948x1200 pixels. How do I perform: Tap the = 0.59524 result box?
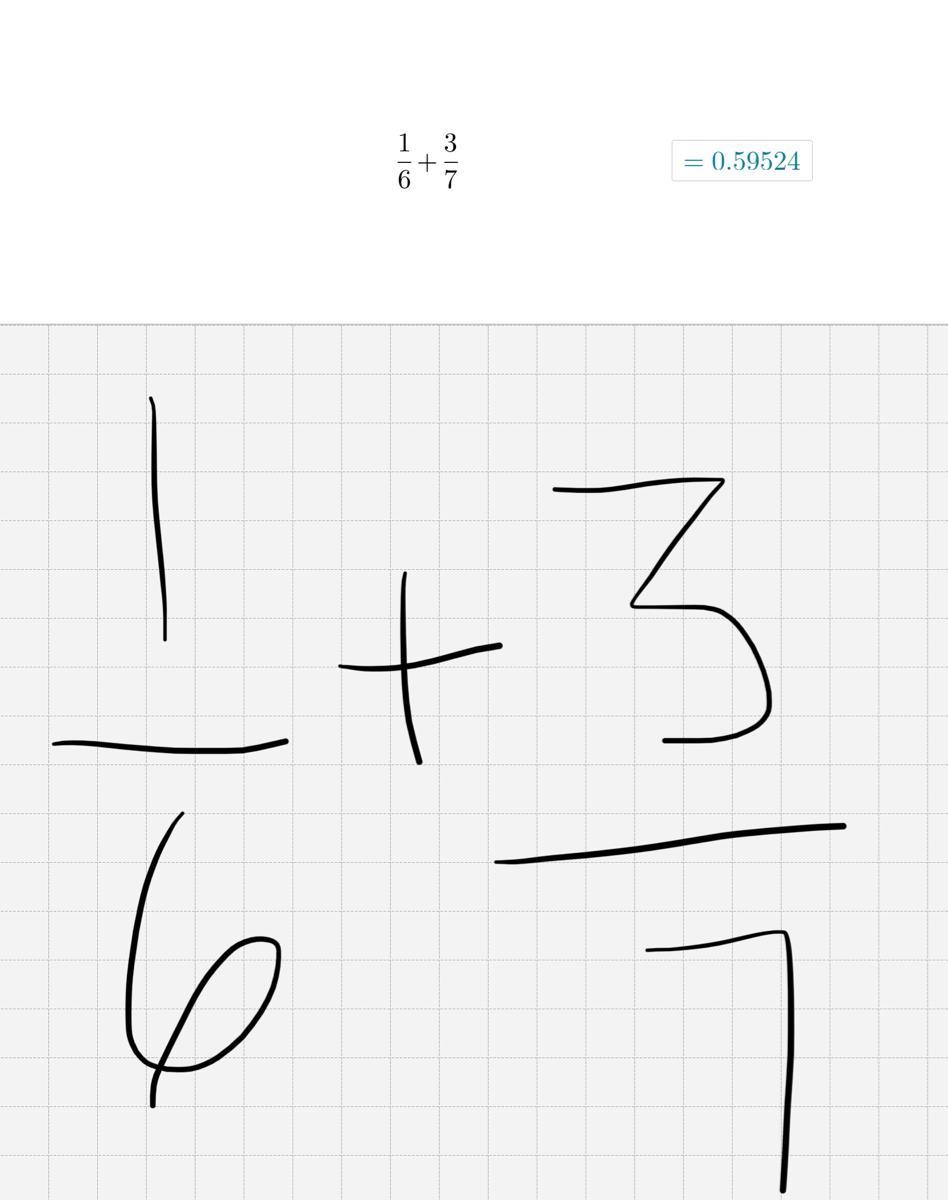[741, 161]
